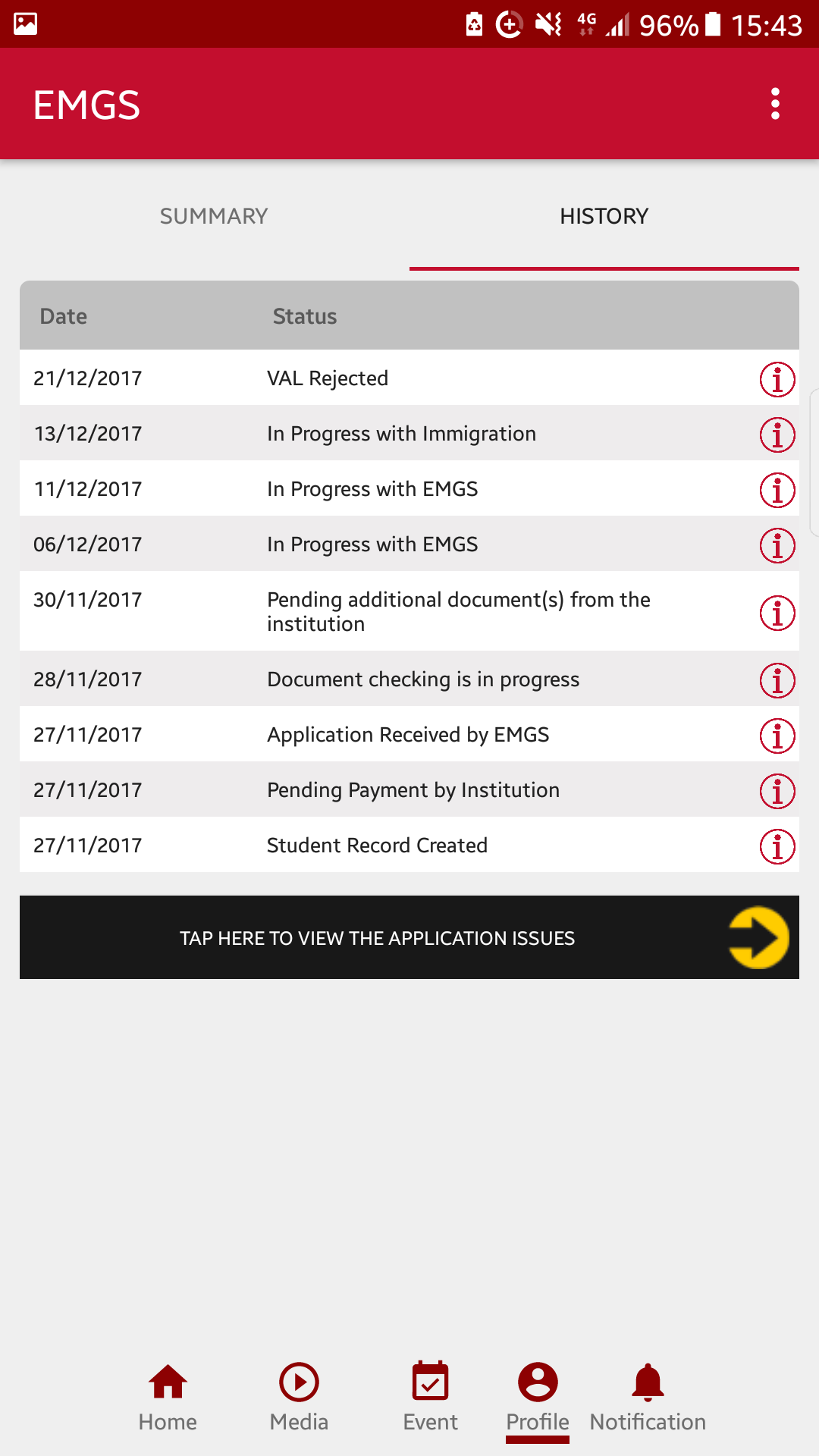Image resolution: width=819 pixels, height=1456 pixels.
Task: Tap here to view the application issues
Action: 409,938
